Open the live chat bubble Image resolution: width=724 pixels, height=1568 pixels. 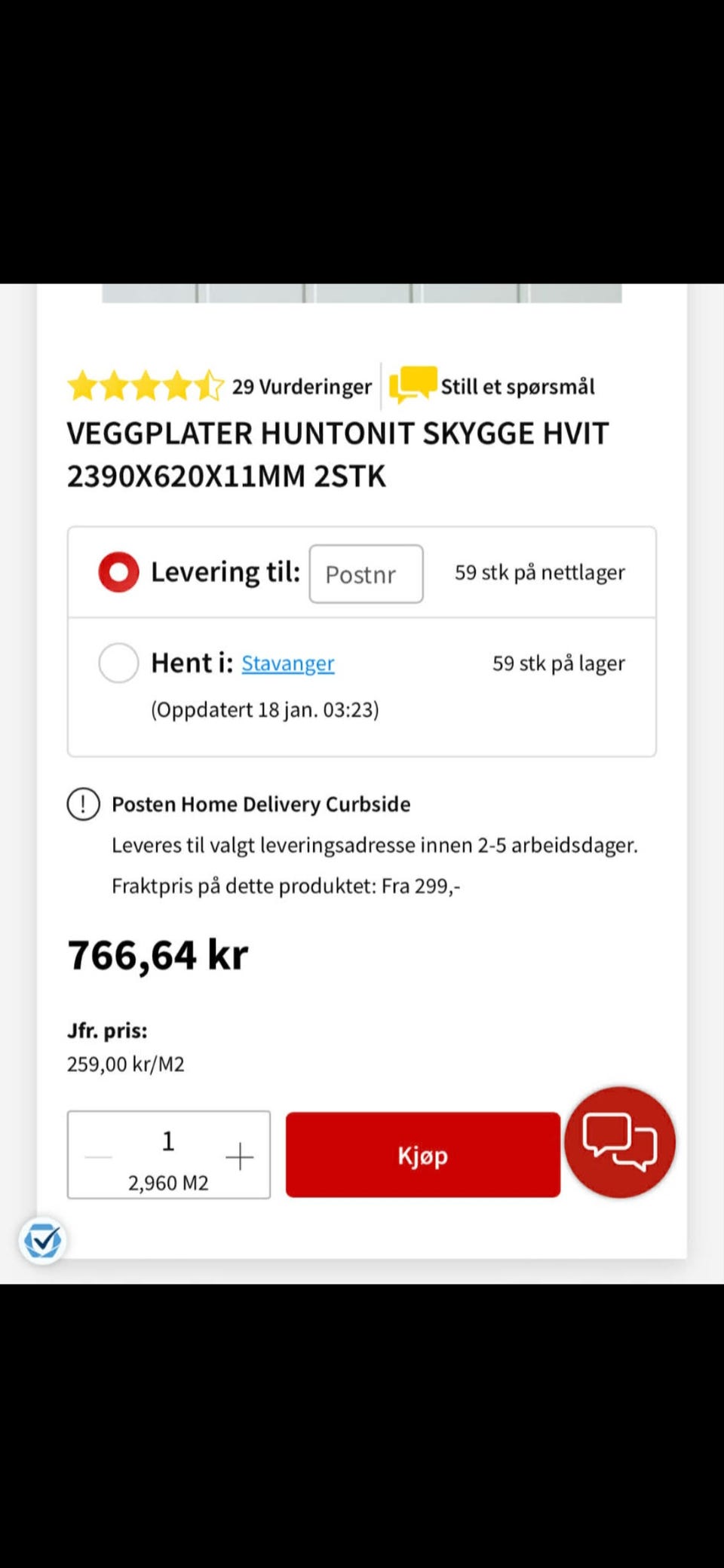[x=619, y=1142]
